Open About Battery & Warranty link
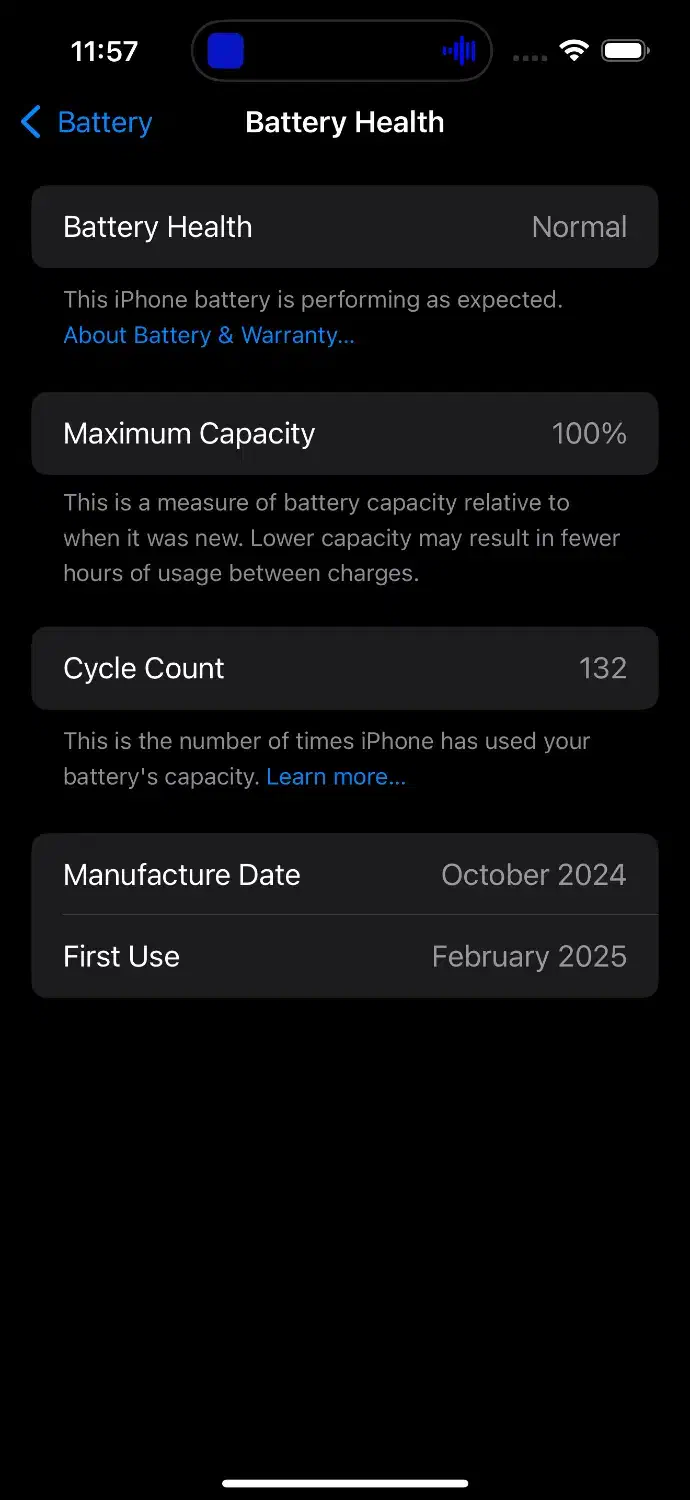The image size is (690, 1500). [x=209, y=335]
